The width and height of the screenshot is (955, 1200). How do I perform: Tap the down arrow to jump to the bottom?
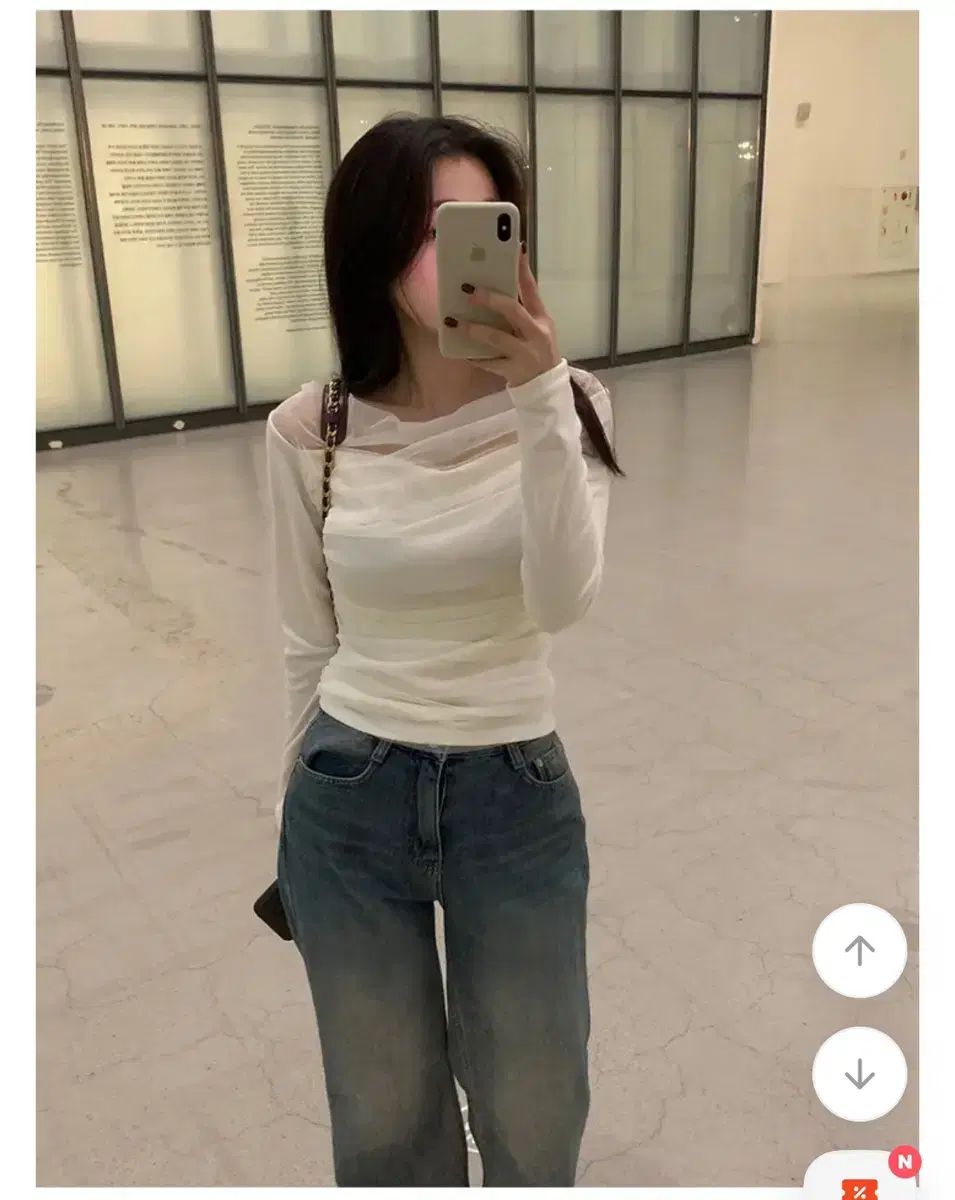859,1073
